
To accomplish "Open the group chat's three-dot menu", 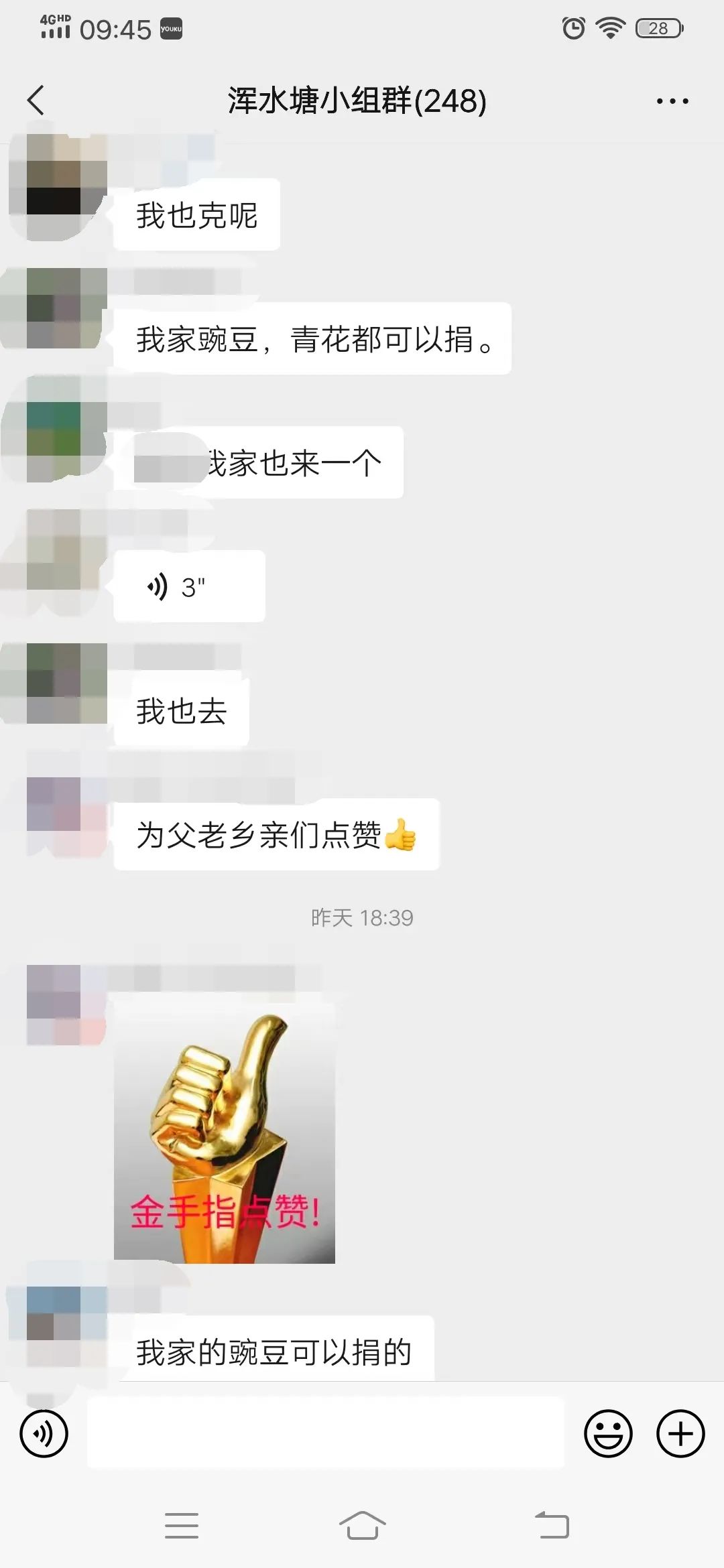I will 672,101.
